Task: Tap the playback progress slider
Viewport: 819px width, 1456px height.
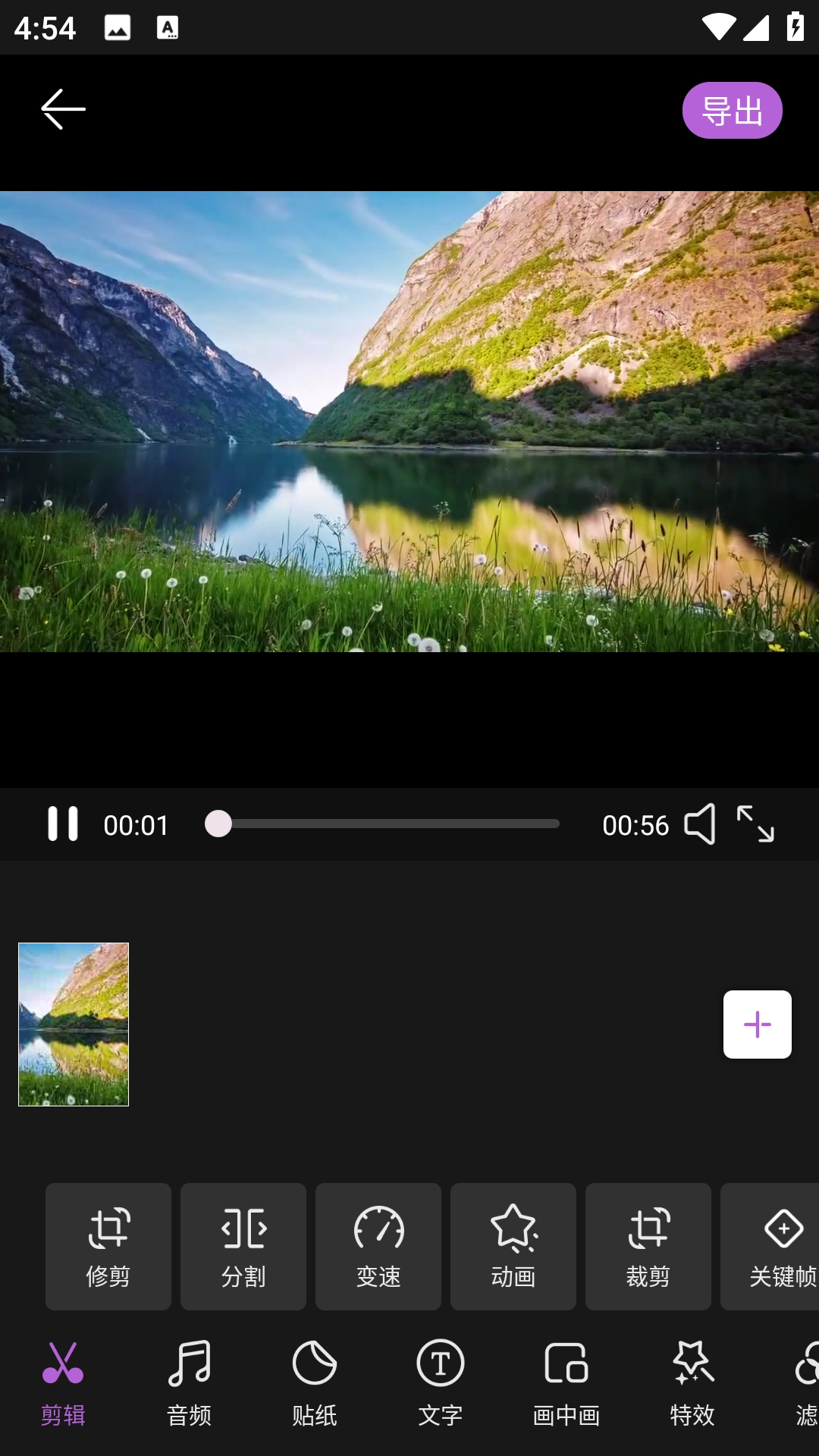Action: tap(382, 824)
